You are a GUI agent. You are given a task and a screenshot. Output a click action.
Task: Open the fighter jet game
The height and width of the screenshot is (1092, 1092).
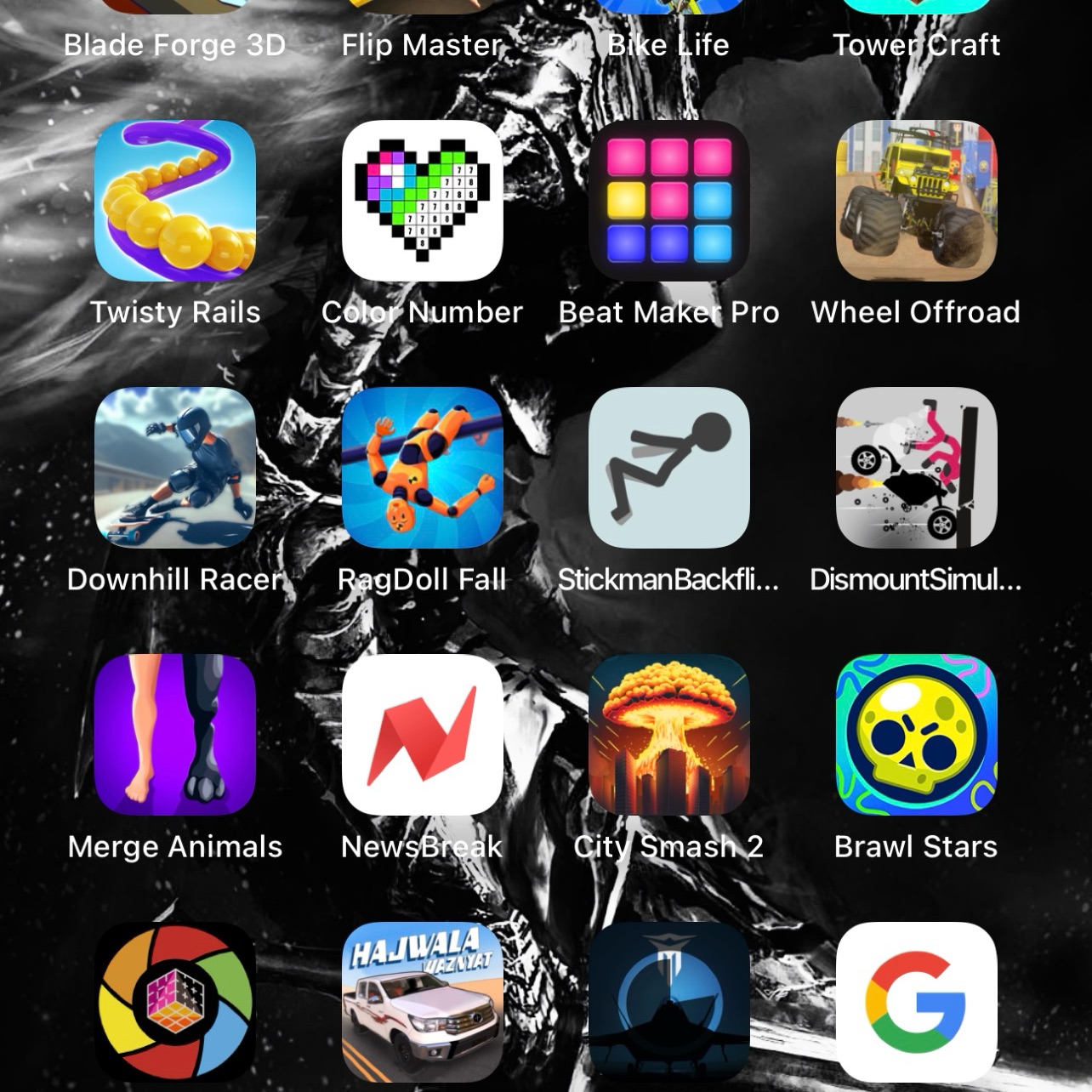tap(668, 1002)
